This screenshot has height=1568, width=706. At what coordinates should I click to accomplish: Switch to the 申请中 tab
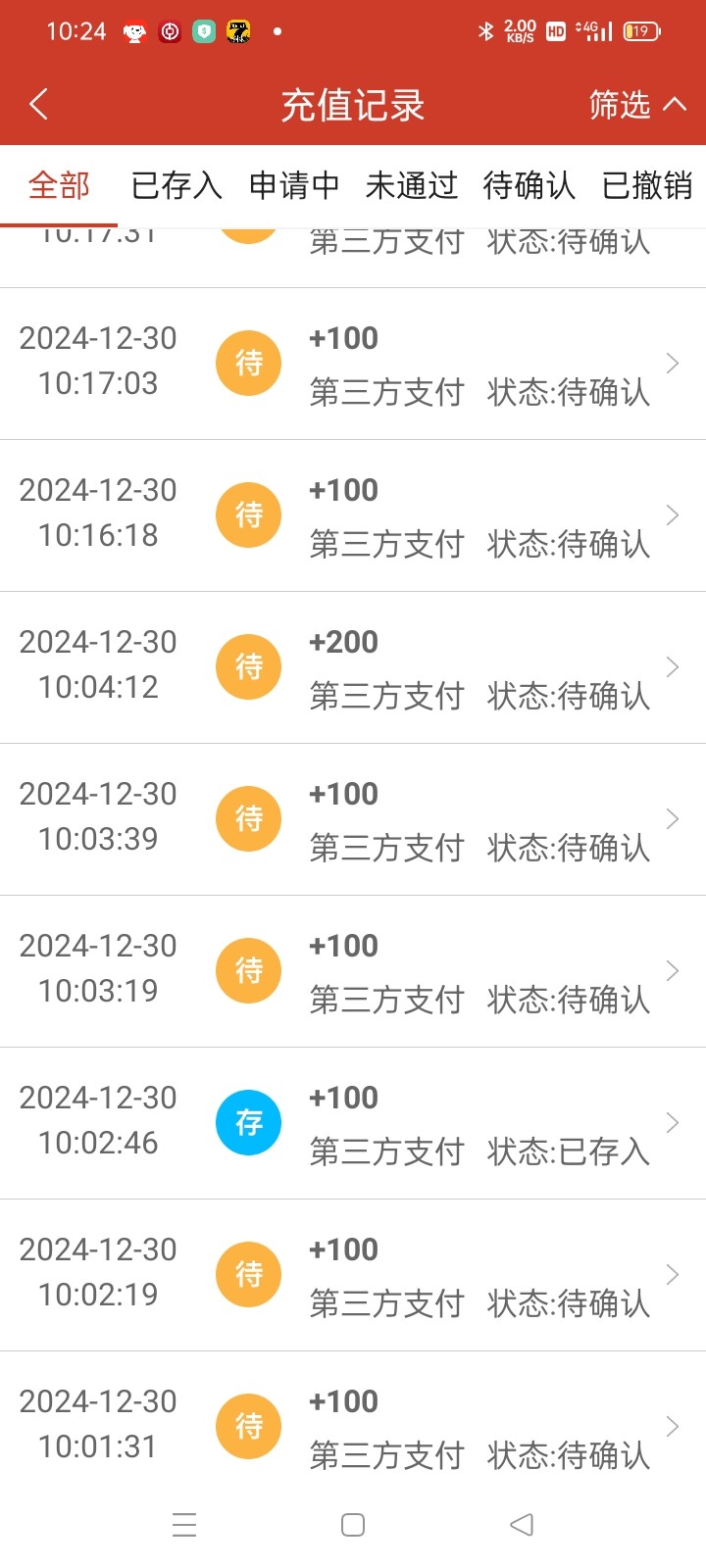[294, 185]
